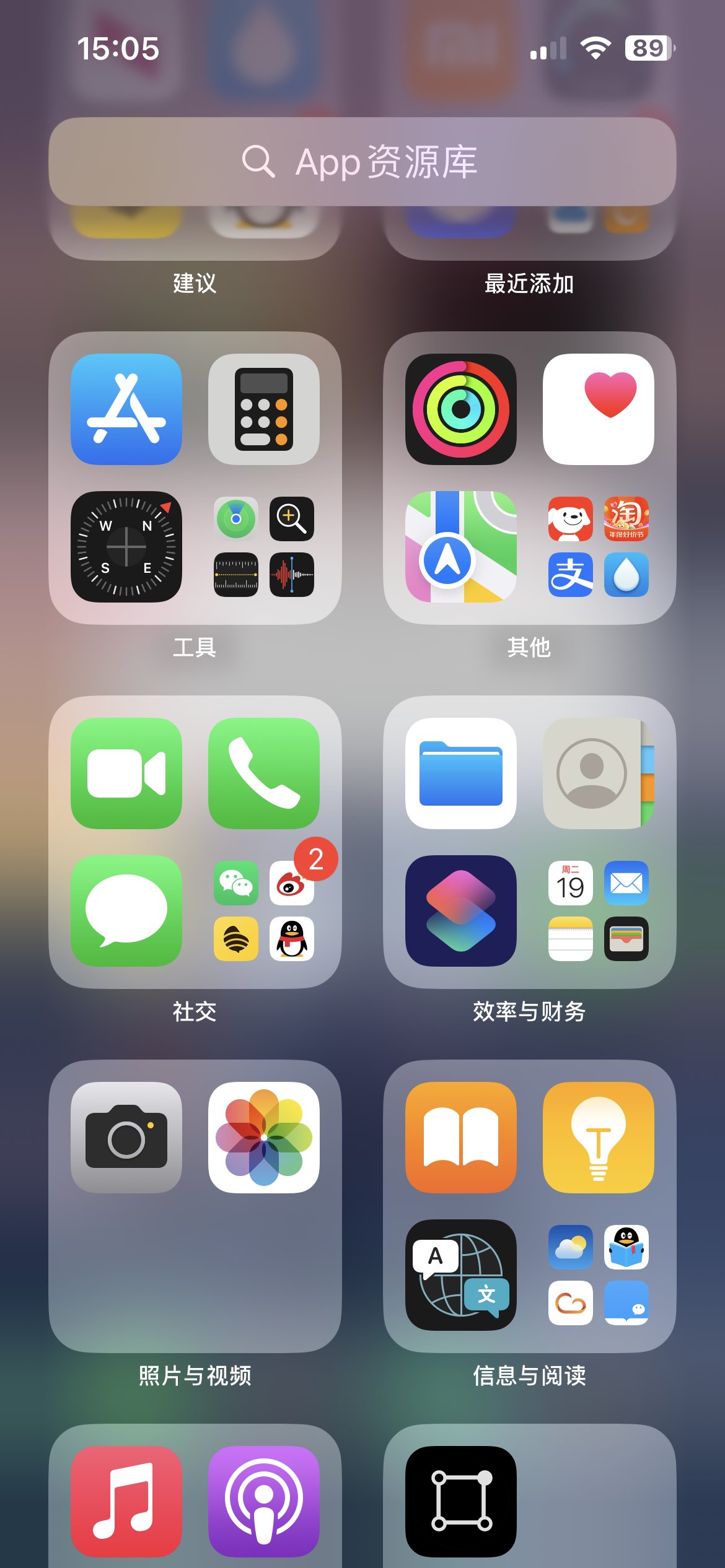Open the App Store
The width and height of the screenshot is (725, 1568).
[x=126, y=409]
